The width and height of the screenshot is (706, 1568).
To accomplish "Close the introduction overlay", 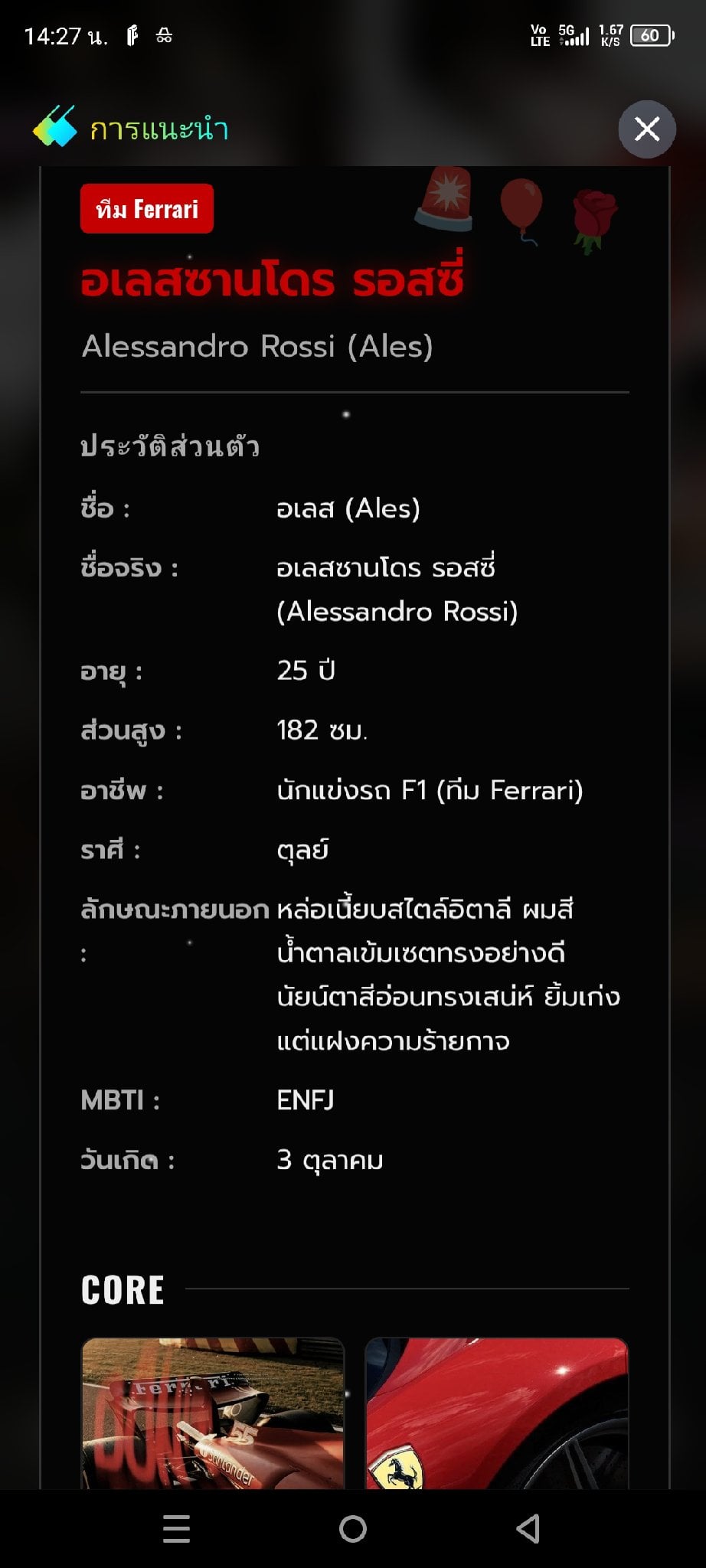I will 647,129.
